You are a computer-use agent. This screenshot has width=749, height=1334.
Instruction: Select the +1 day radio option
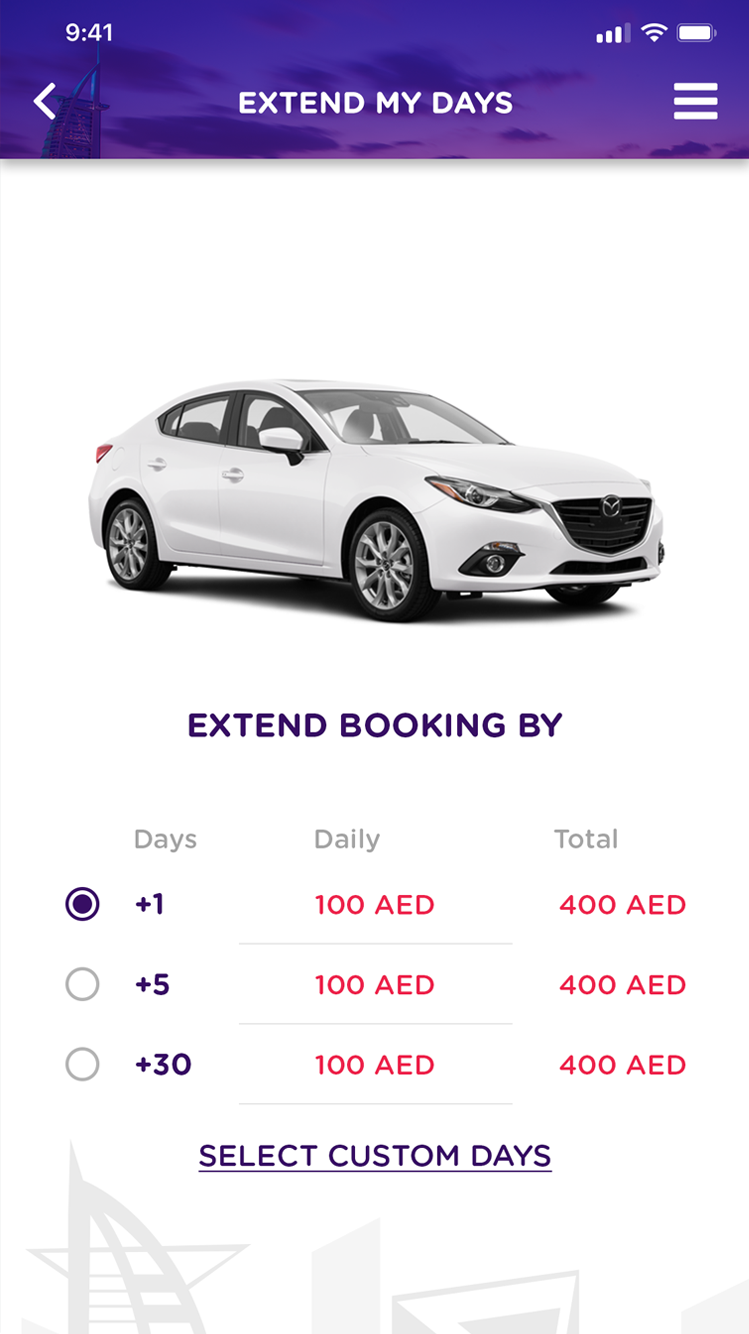[x=82, y=905]
